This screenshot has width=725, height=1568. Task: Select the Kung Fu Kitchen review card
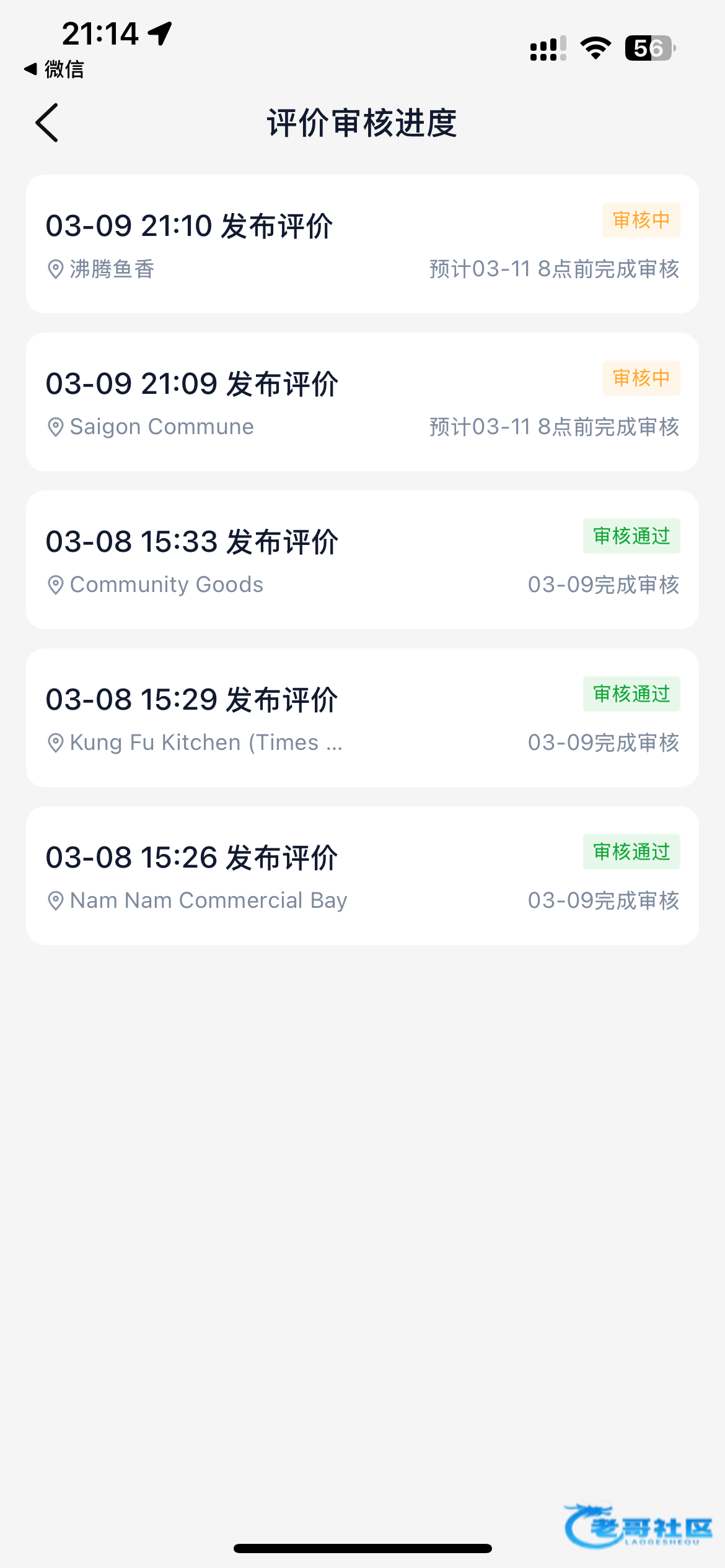pos(362,718)
